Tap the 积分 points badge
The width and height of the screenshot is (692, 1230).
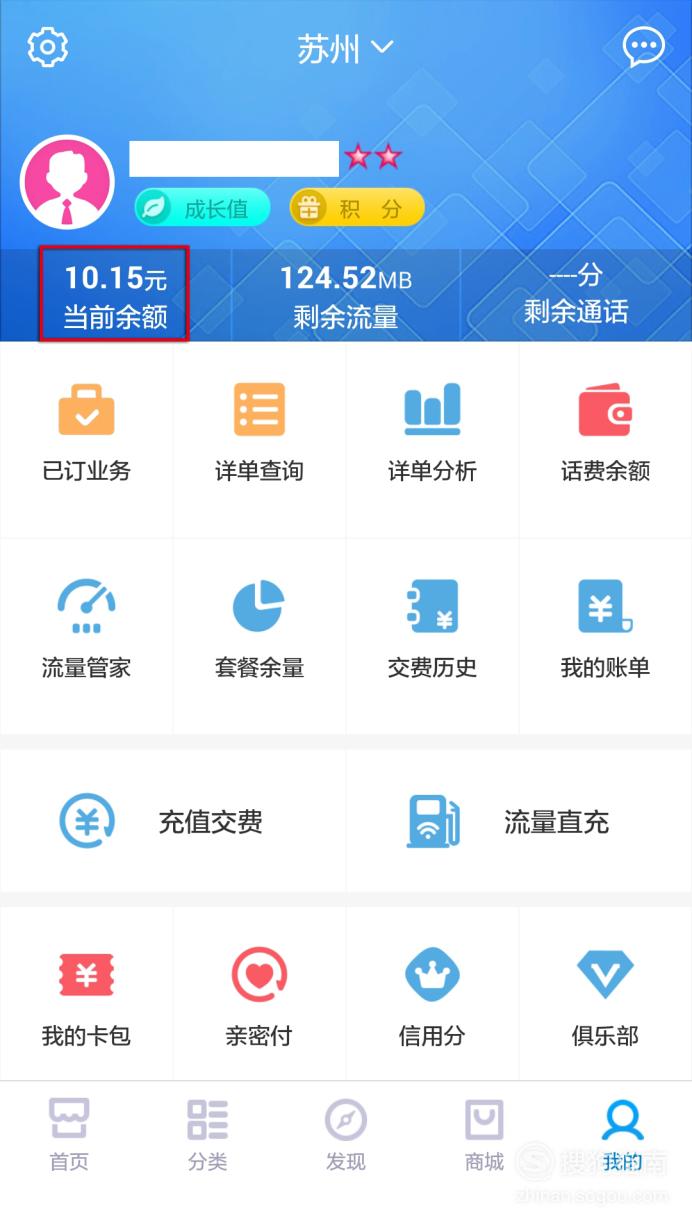click(357, 208)
